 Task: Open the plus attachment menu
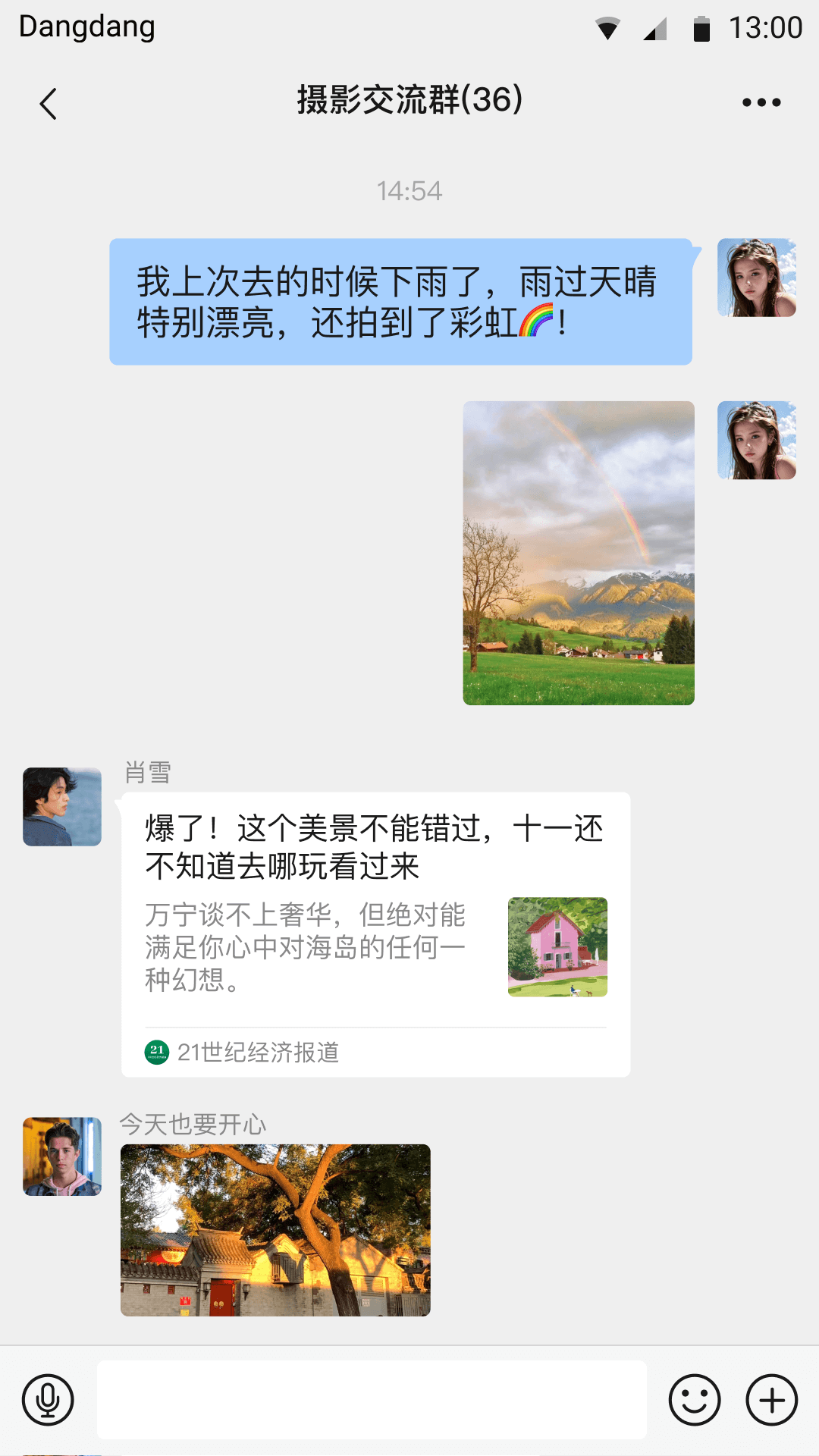coord(772,1400)
